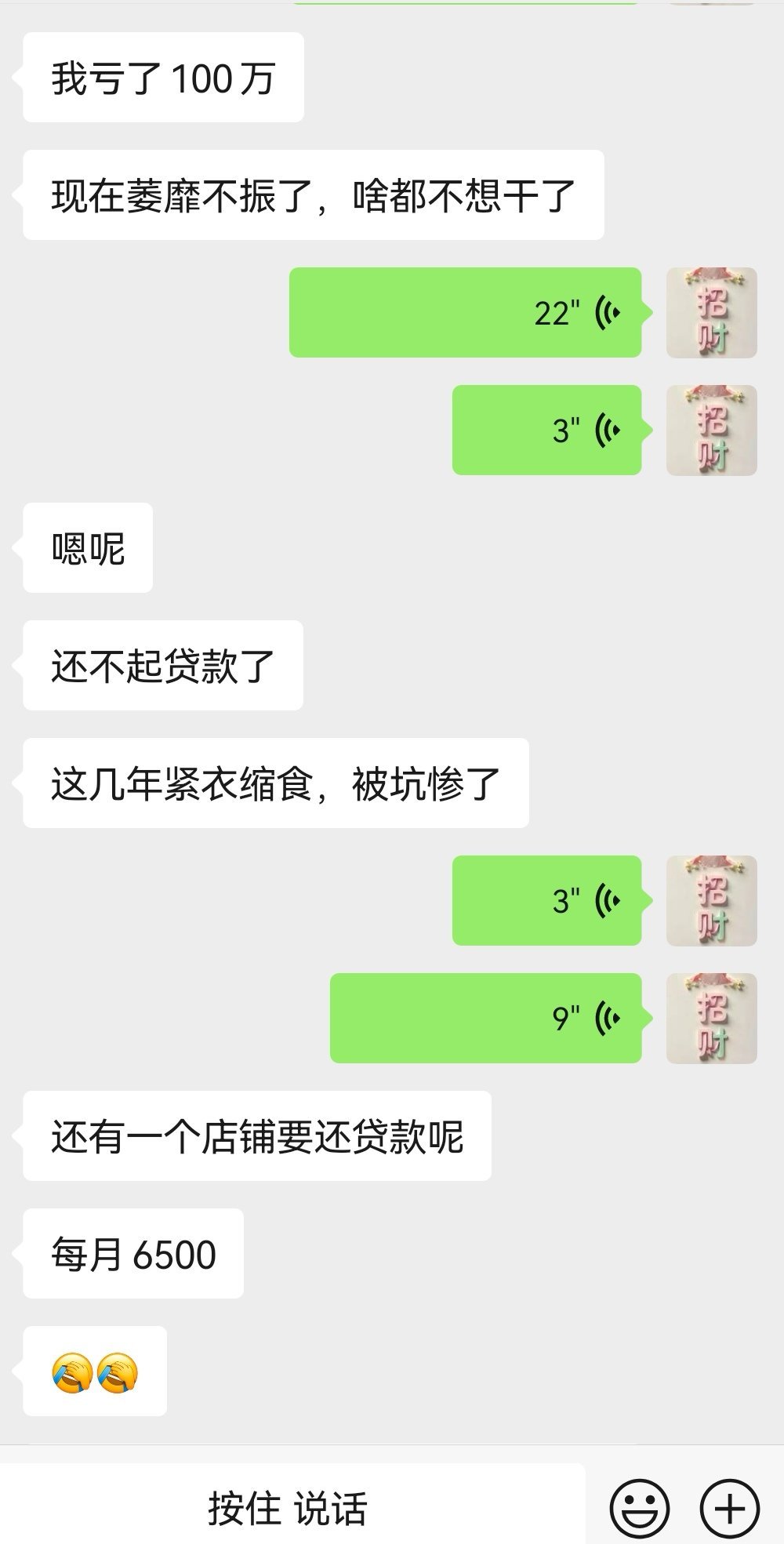Image resolution: width=784 pixels, height=1544 pixels.
Task: Open the emoji picker icon
Action: (x=641, y=1506)
